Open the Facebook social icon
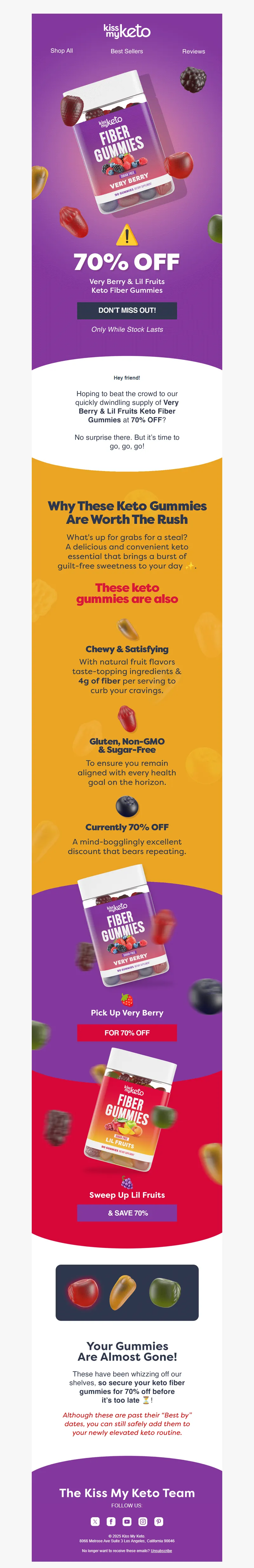Image resolution: width=254 pixels, height=1568 pixels. point(111,1521)
